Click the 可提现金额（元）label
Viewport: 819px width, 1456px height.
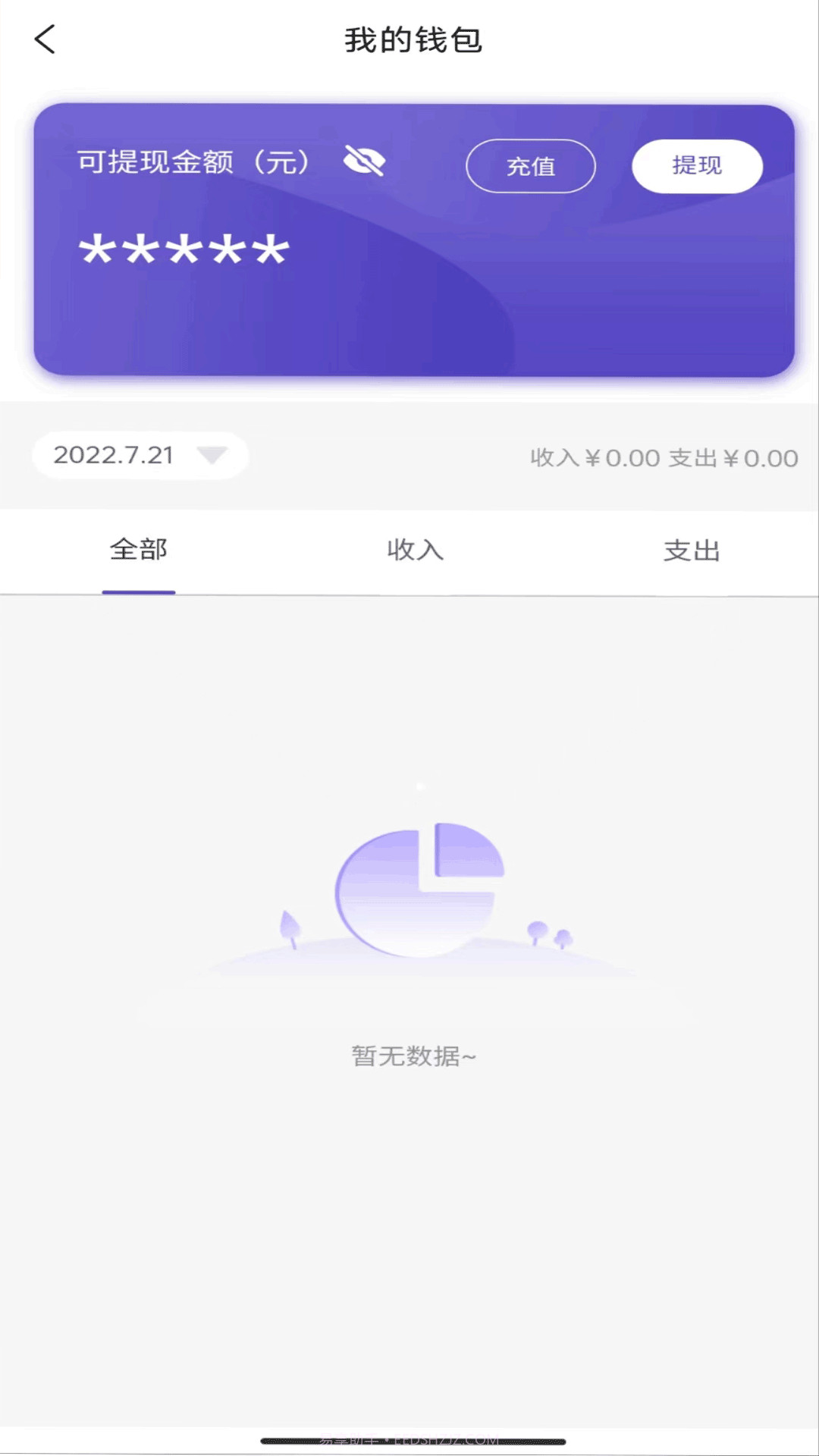pos(193,162)
